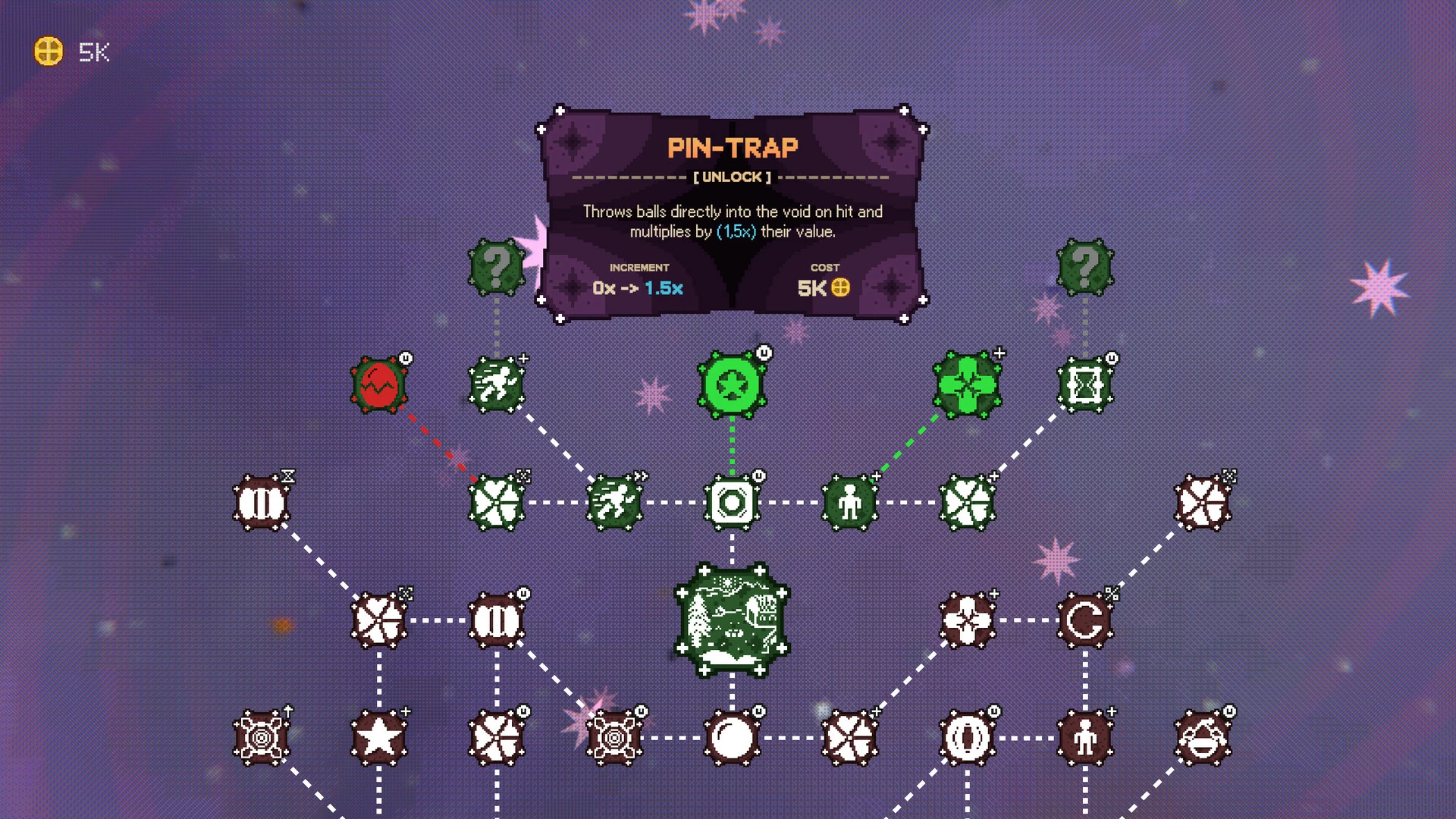The height and width of the screenshot is (819, 1456).
Task: Unlock the bright green star Pin-Trap node
Action: (732, 385)
